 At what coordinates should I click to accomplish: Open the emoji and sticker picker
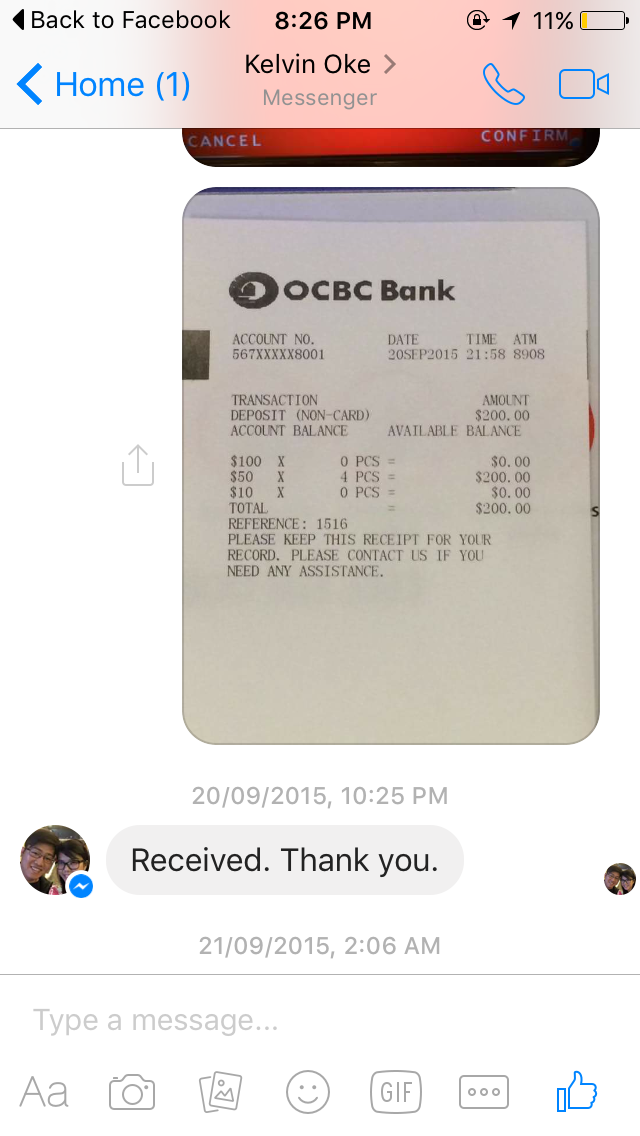(308, 1091)
